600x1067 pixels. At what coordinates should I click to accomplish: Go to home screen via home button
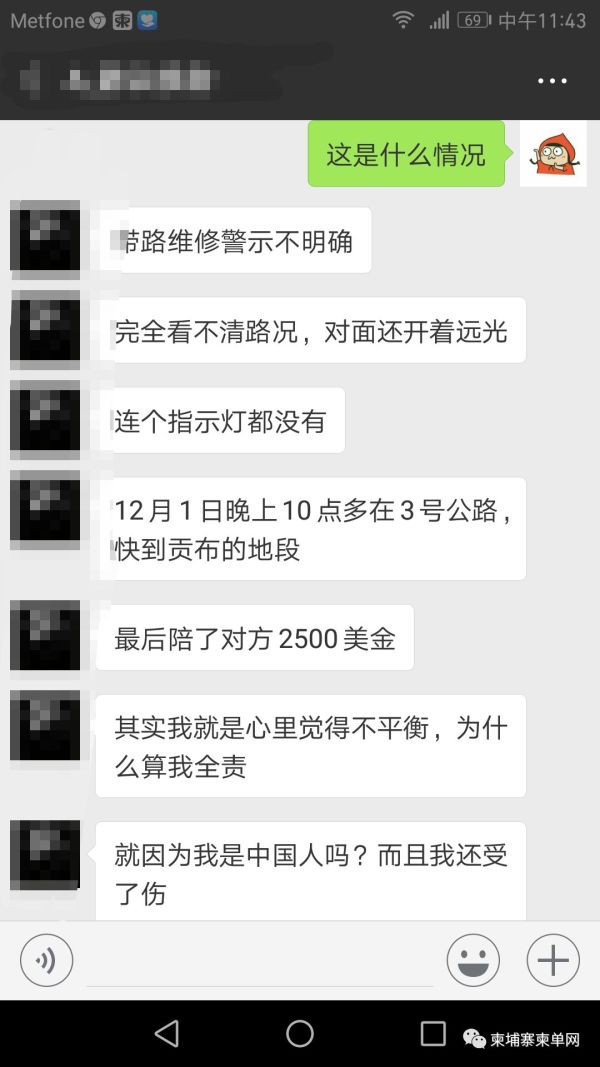[300, 1033]
